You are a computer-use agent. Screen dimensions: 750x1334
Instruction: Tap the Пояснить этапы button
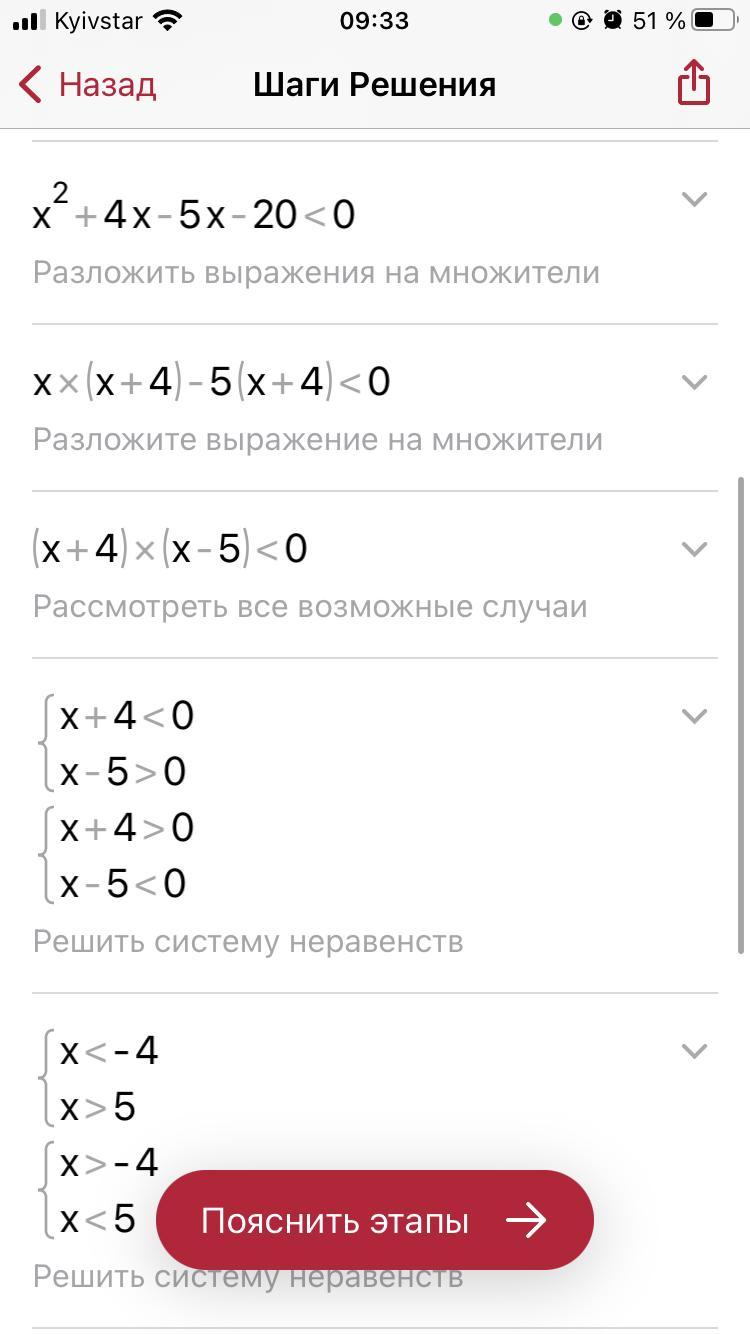point(374,1220)
